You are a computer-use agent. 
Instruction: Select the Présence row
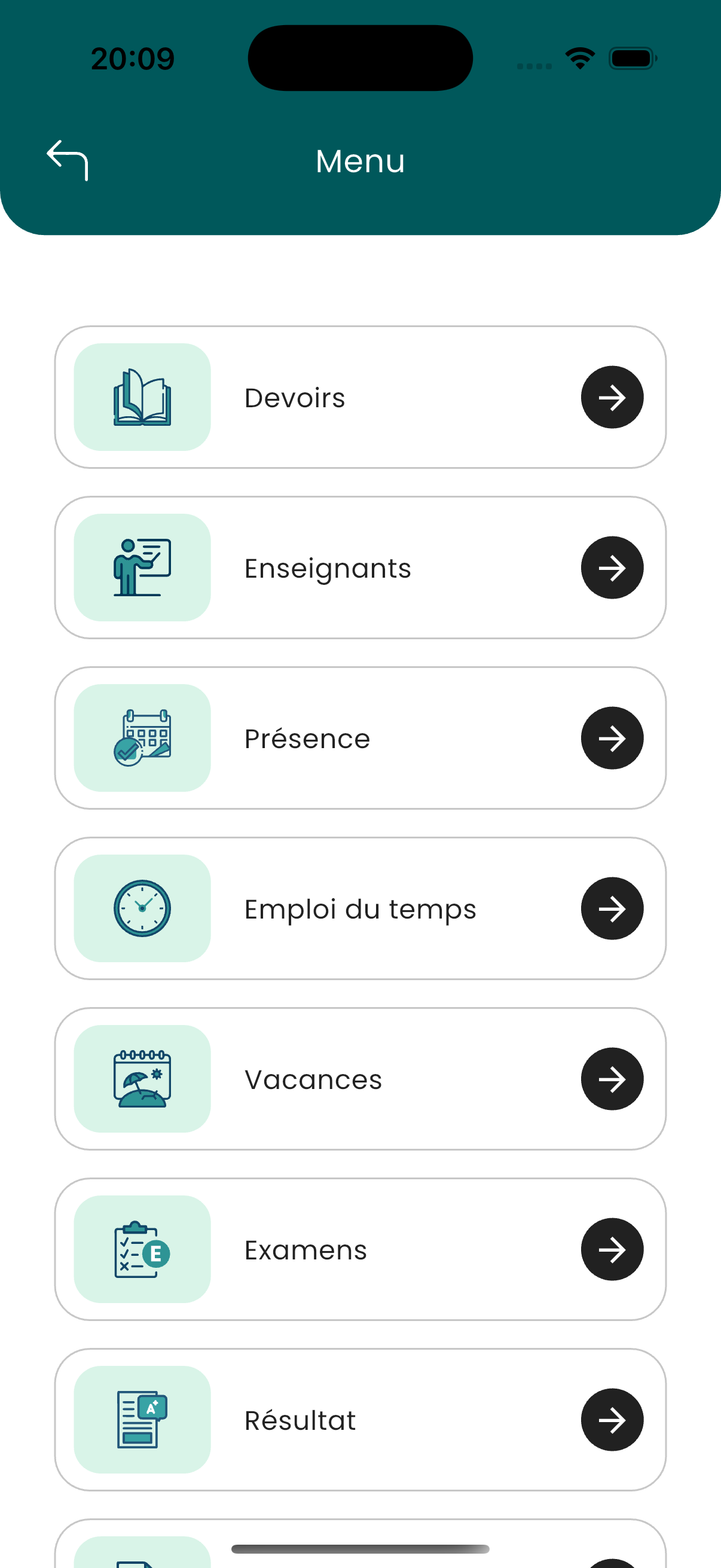point(360,738)
